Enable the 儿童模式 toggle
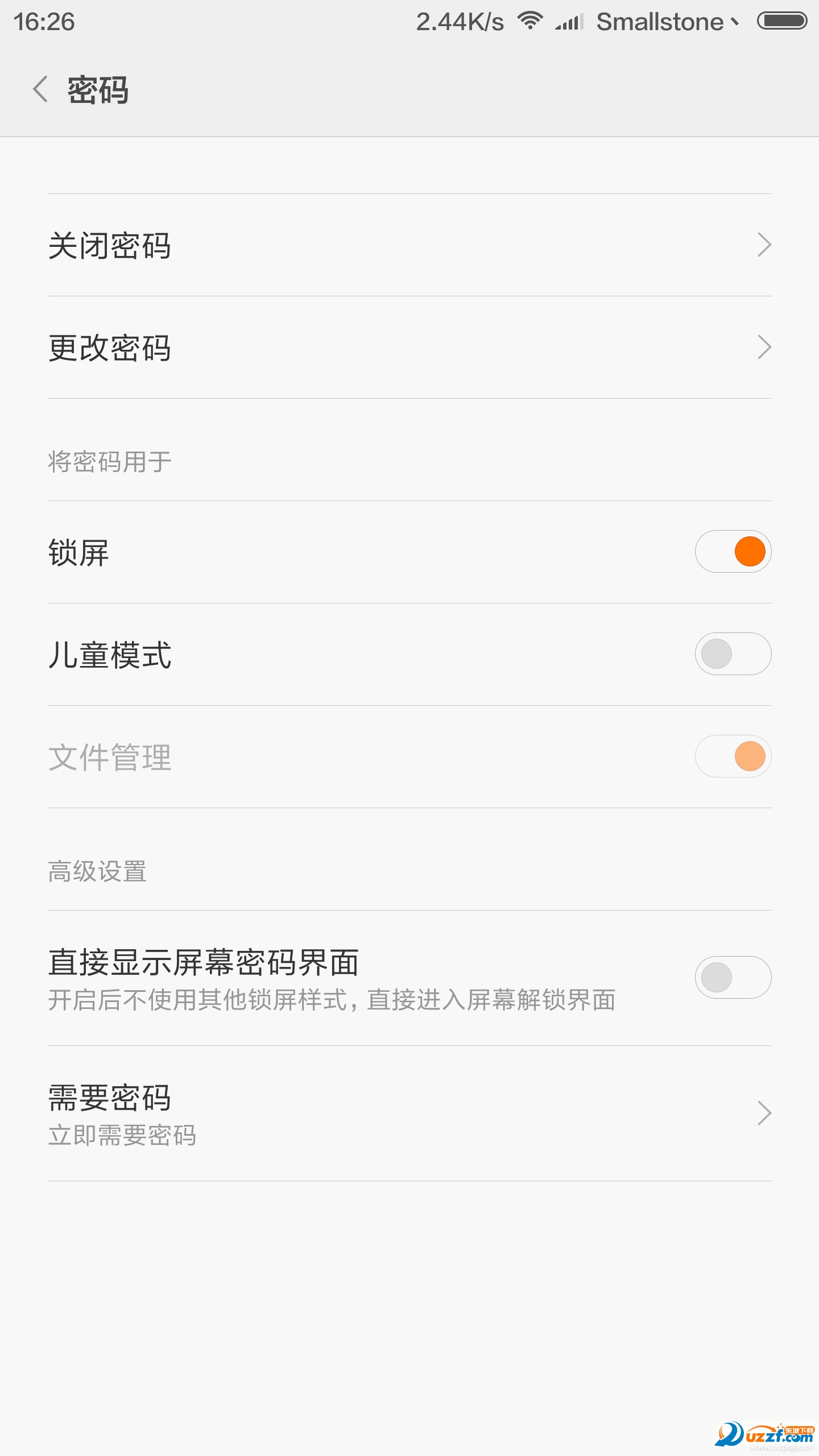This screenshot has width=819, height=1456. coord(734,655)
